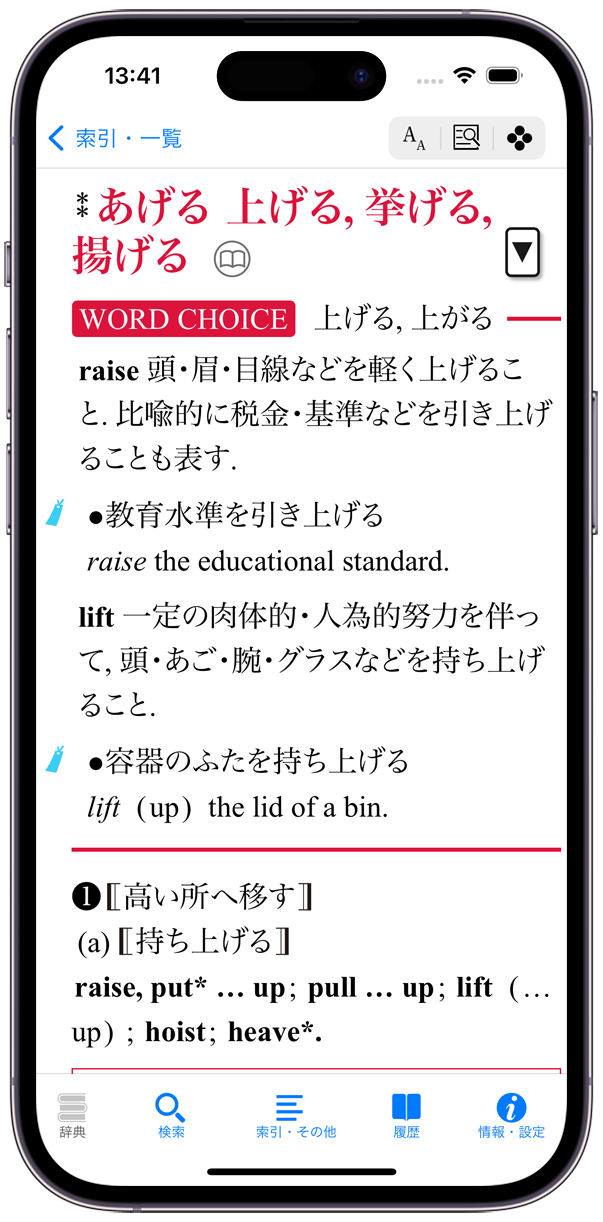Tap the open book icon beside the headword
The image size is (603, 1222).
(x=232, y=261)
